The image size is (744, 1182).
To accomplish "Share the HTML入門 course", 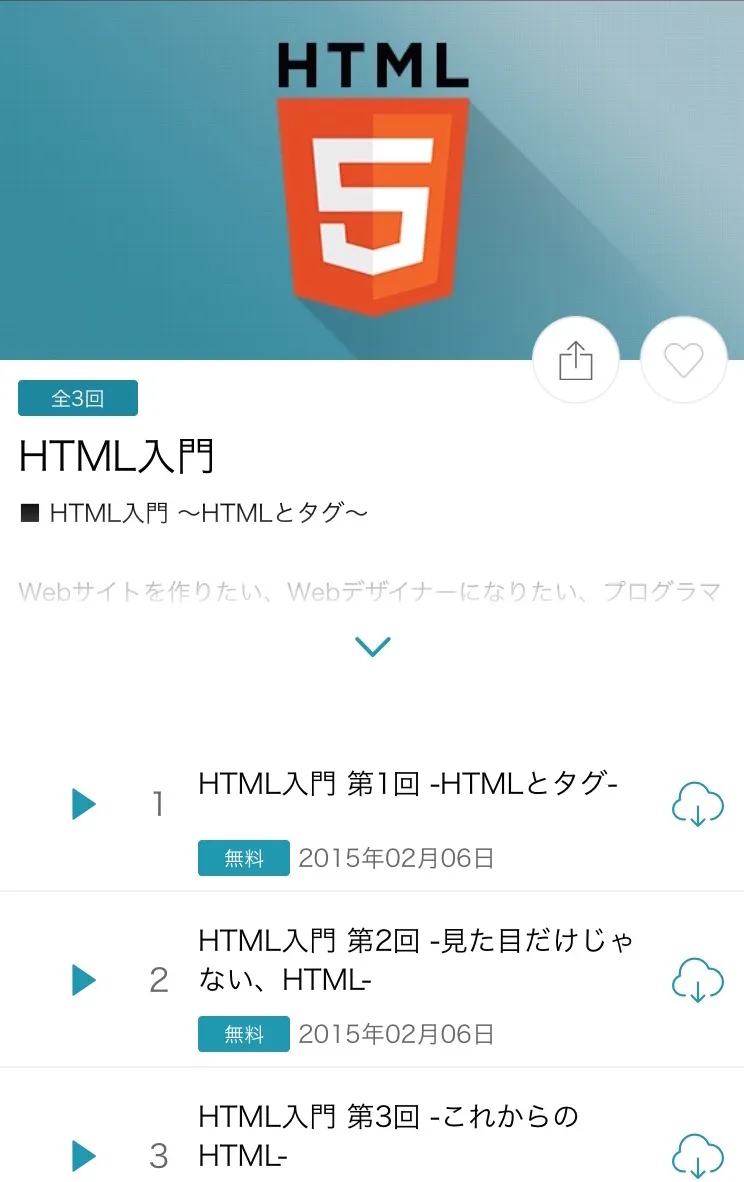I will point(576,360).
